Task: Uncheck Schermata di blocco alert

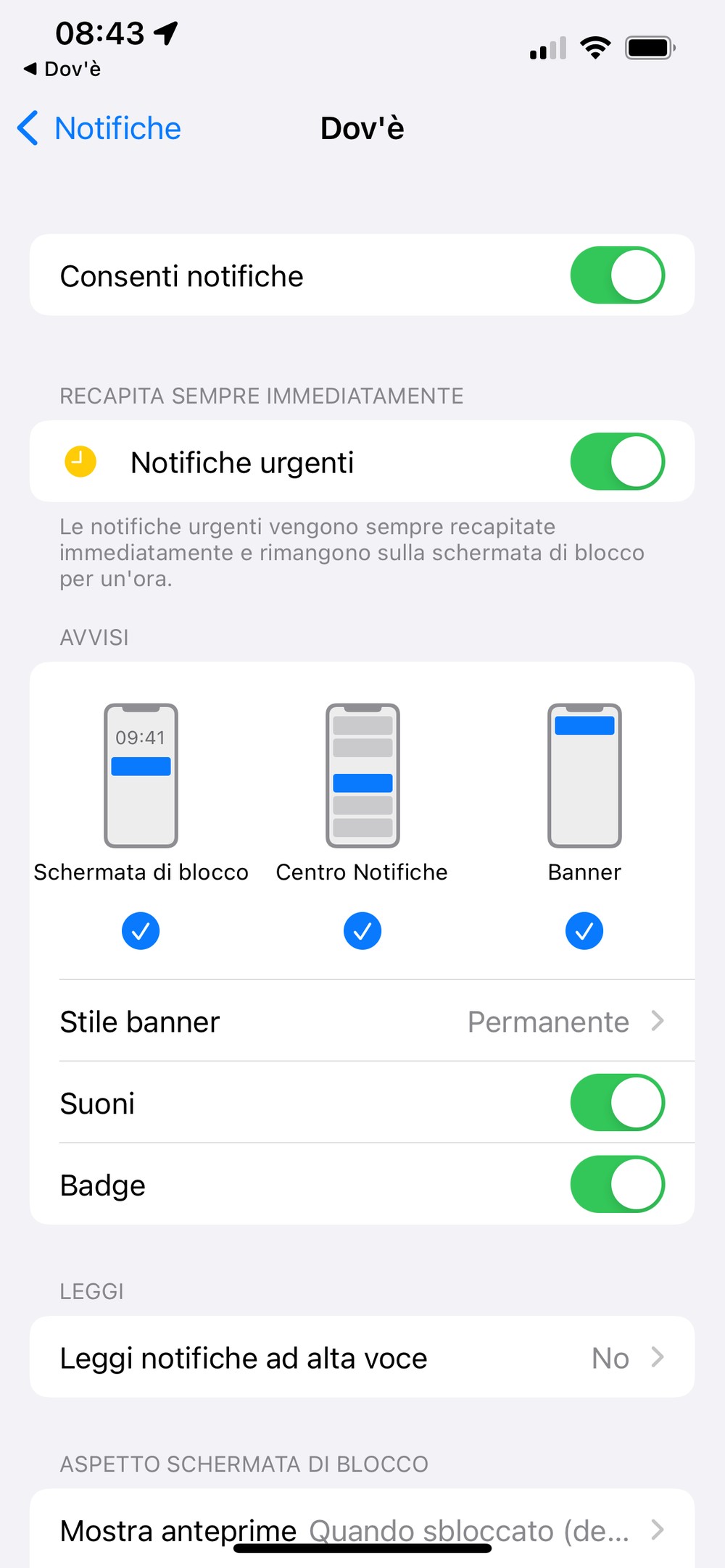Action: click(141, 931)
